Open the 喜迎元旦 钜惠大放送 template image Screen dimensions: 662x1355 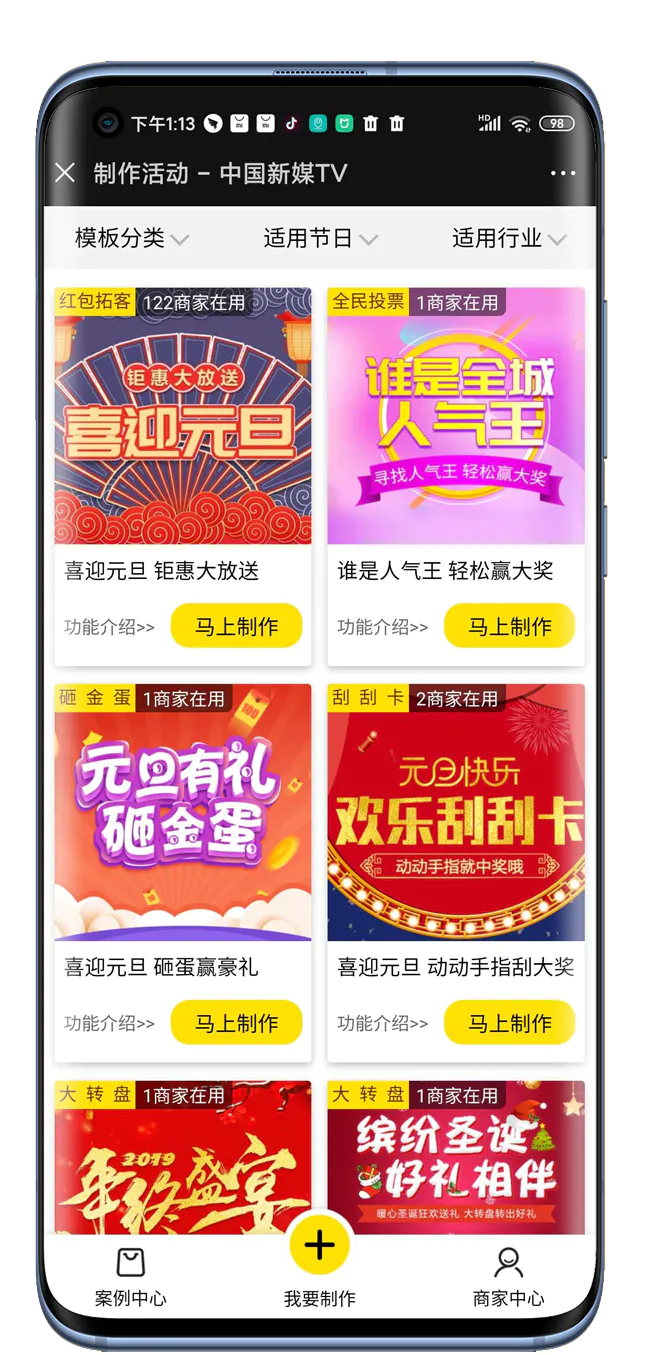183,417
